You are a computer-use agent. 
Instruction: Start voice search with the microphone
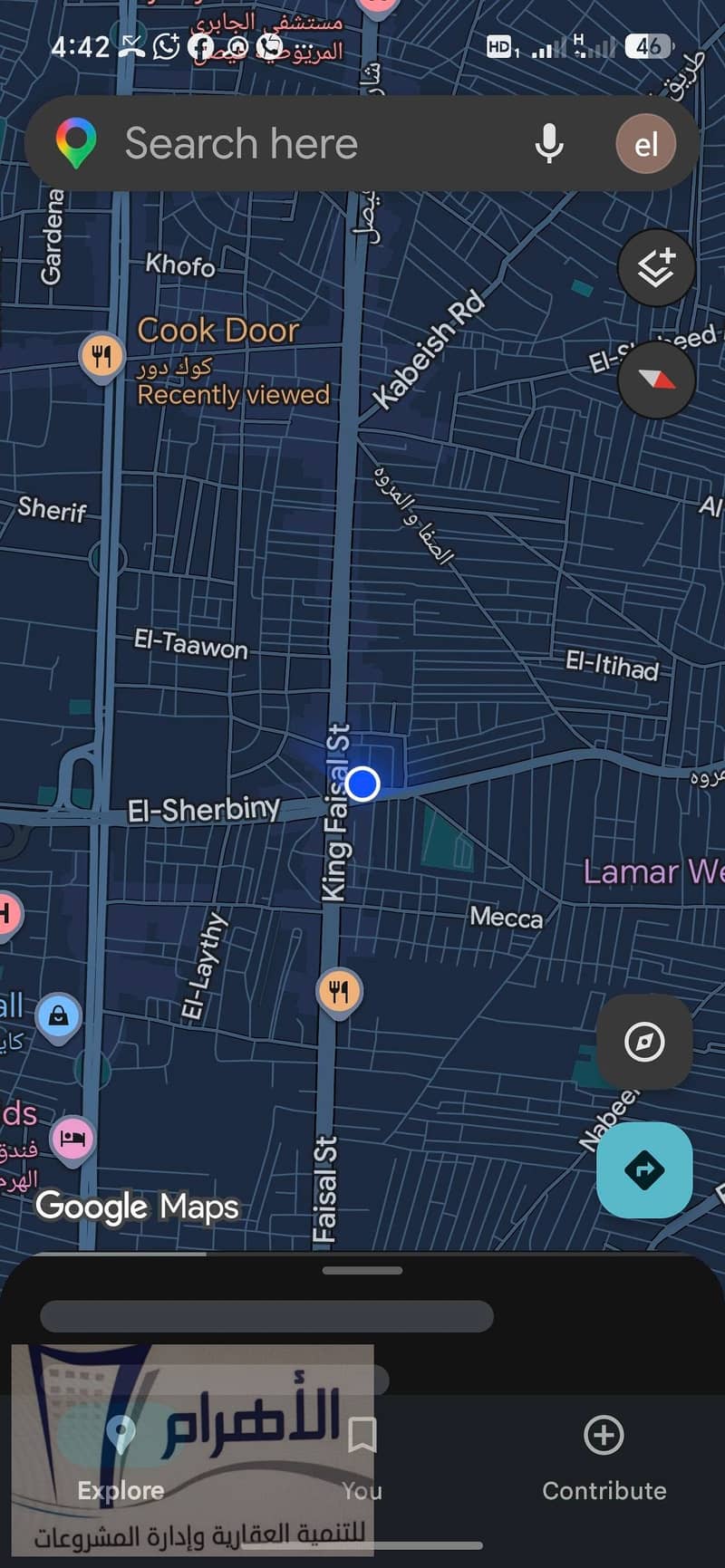tap(548, 144)
